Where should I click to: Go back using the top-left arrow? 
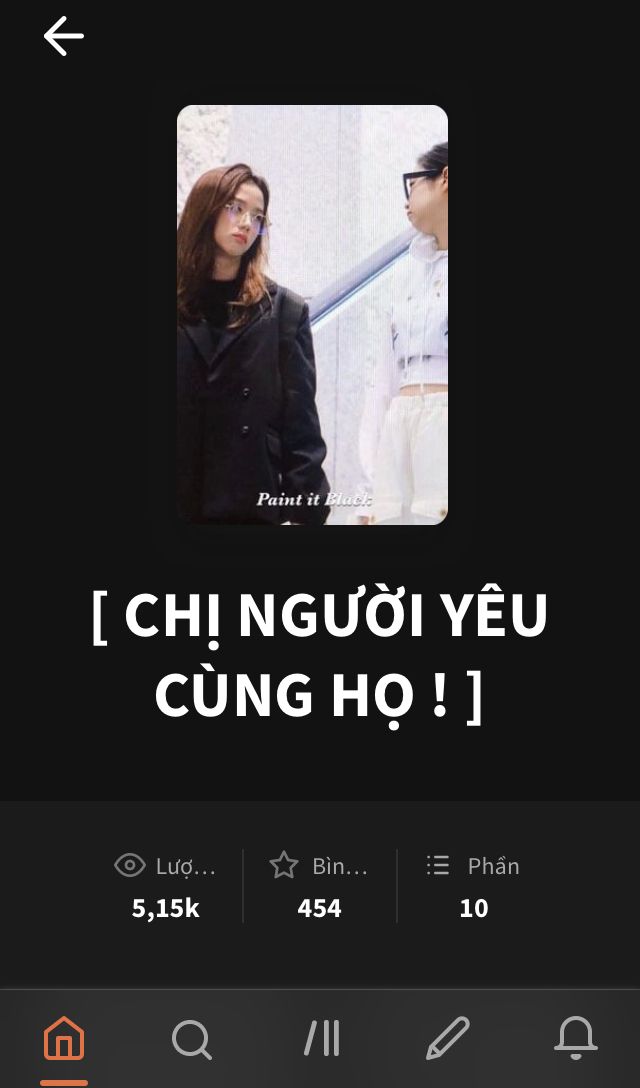click(x=63, y=36)
